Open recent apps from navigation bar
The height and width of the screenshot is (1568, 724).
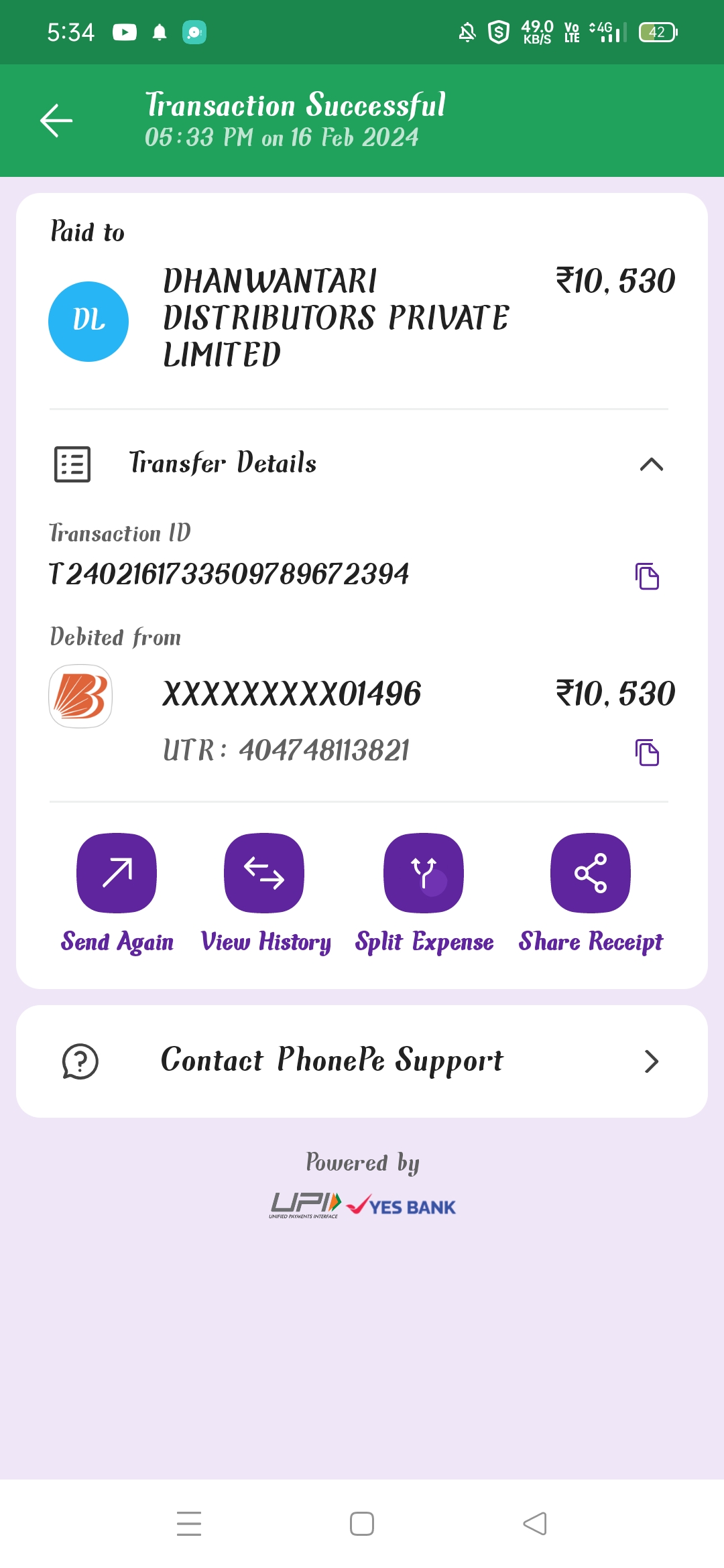pos(189,1524)
